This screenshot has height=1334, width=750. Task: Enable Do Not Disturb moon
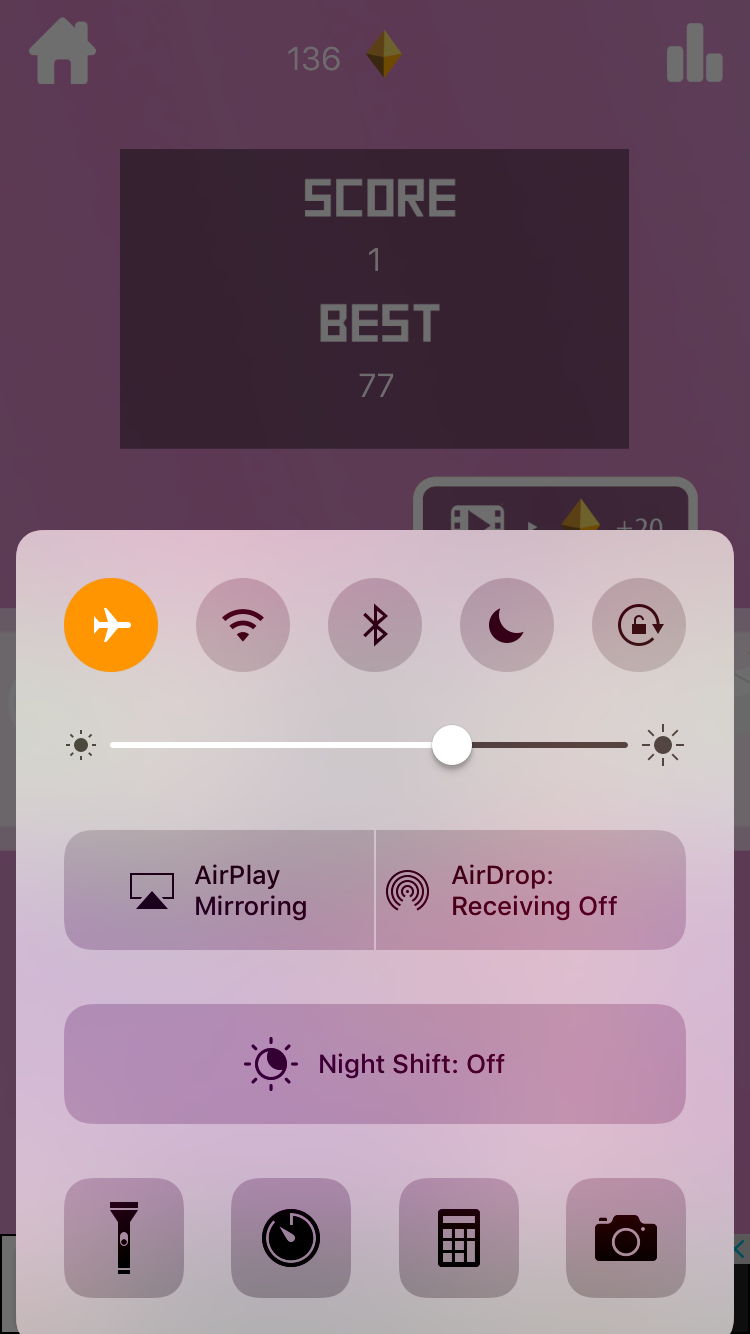click(507, 625)
